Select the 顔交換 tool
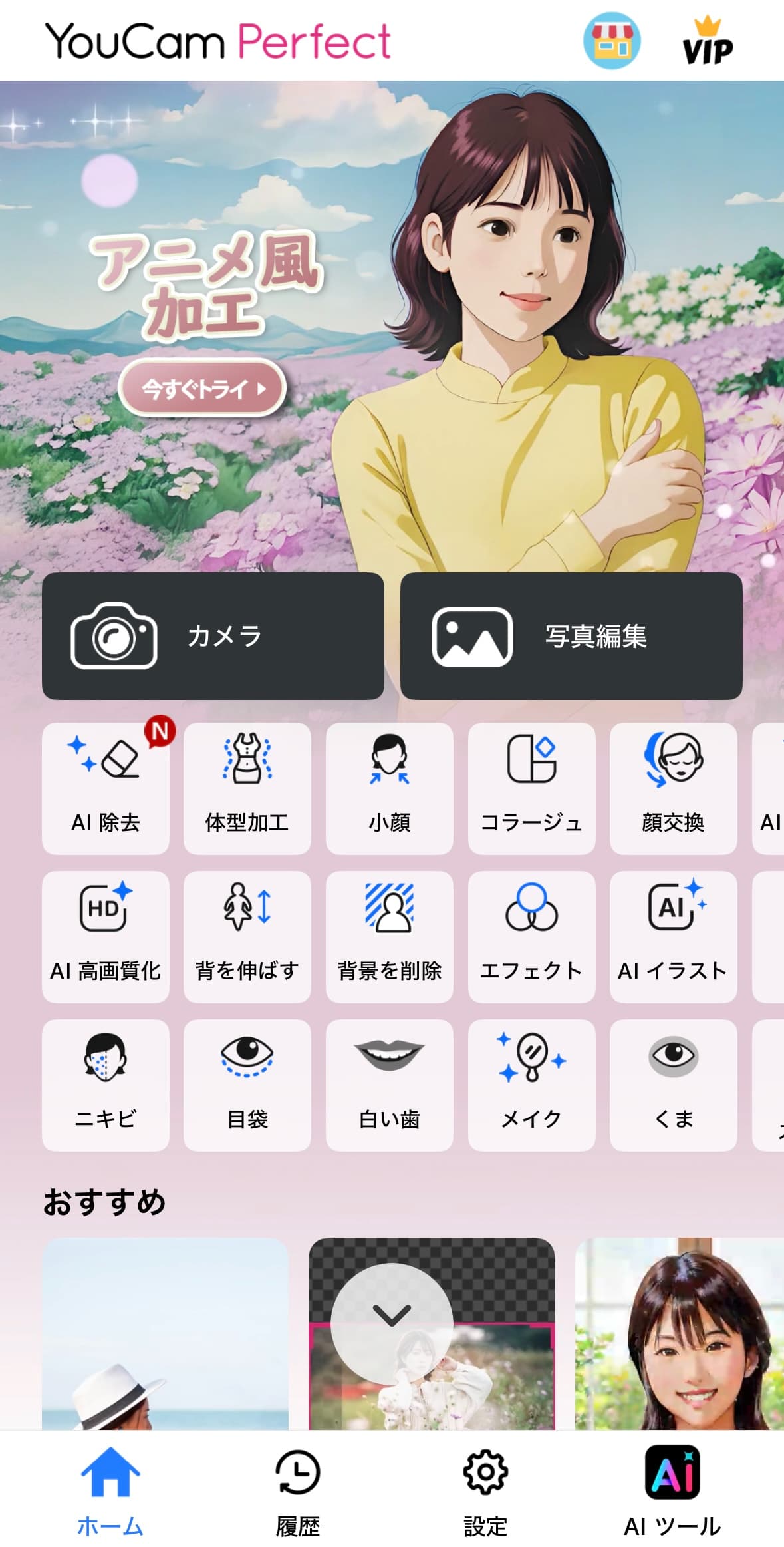This screenshot has height=1547, width=784. [673, 788]
